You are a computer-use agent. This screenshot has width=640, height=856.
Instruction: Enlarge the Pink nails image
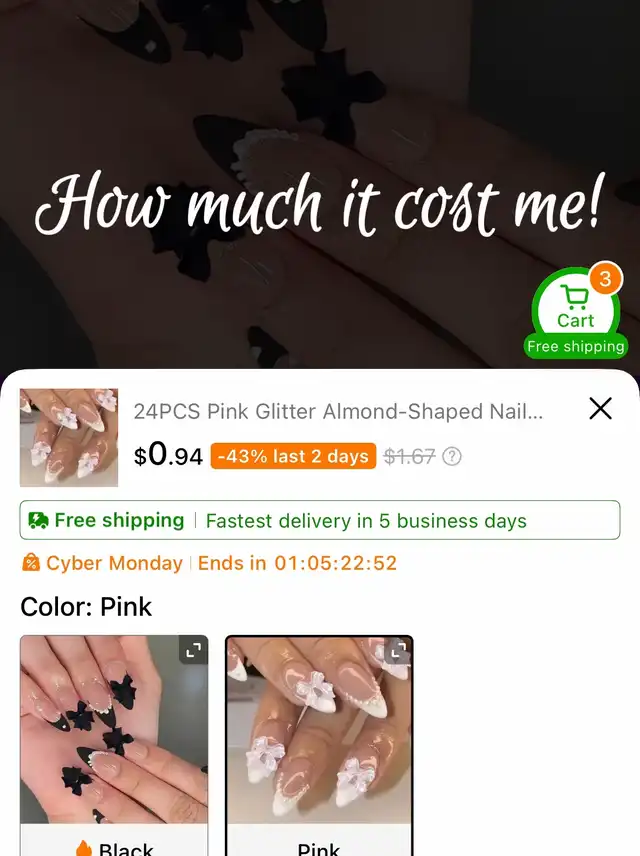coord(397,652)
